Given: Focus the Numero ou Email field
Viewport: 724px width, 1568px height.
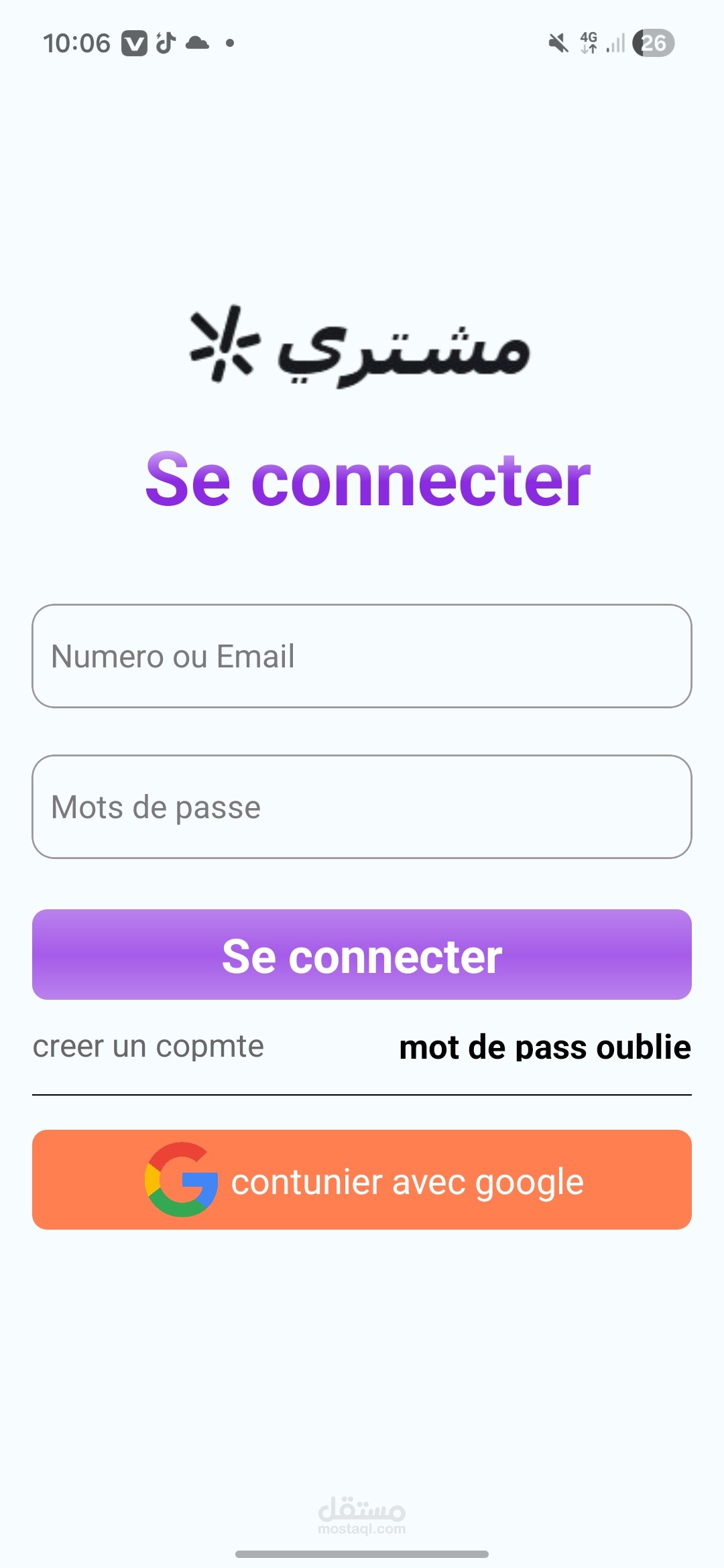Looking at the screenshot, I should click(362, 656).
